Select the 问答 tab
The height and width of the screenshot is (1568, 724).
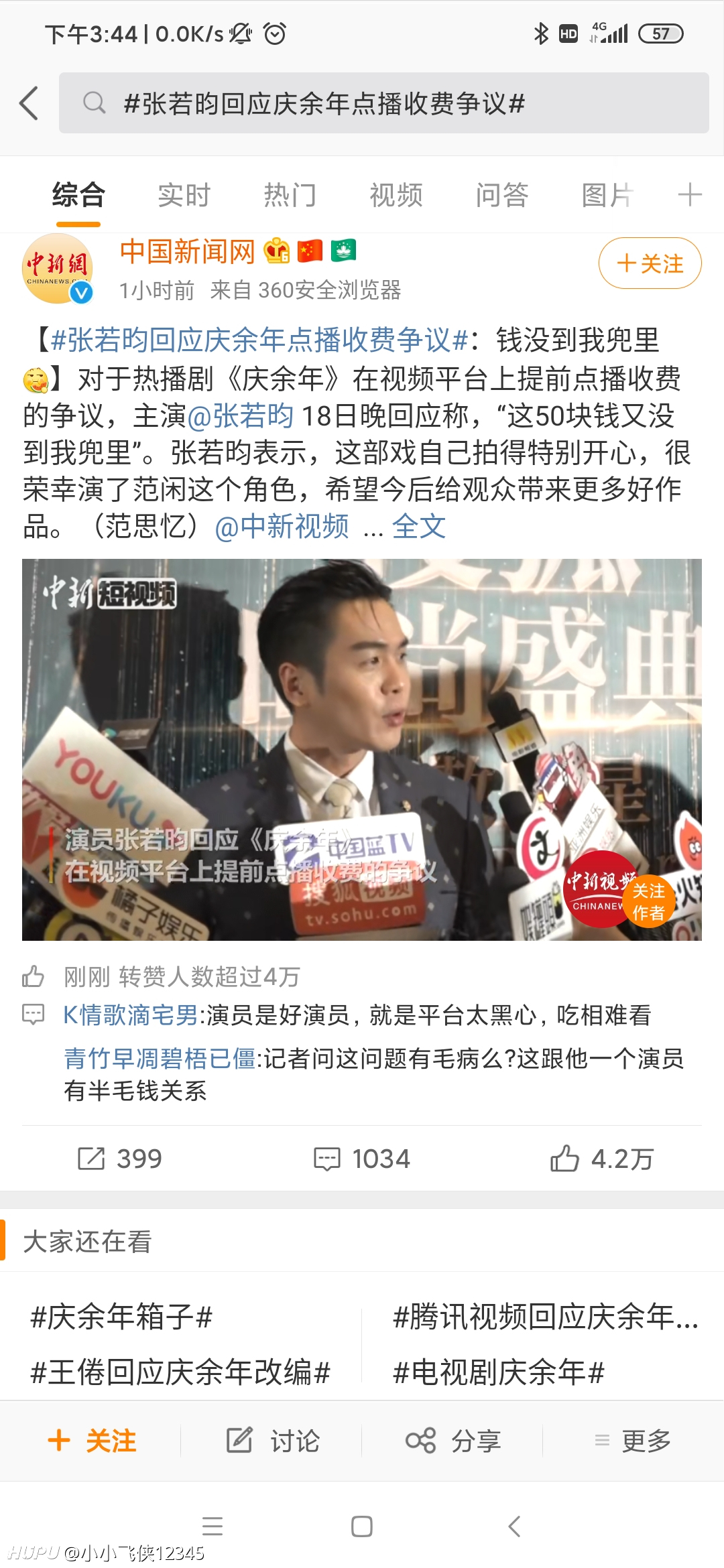point(502,195)
